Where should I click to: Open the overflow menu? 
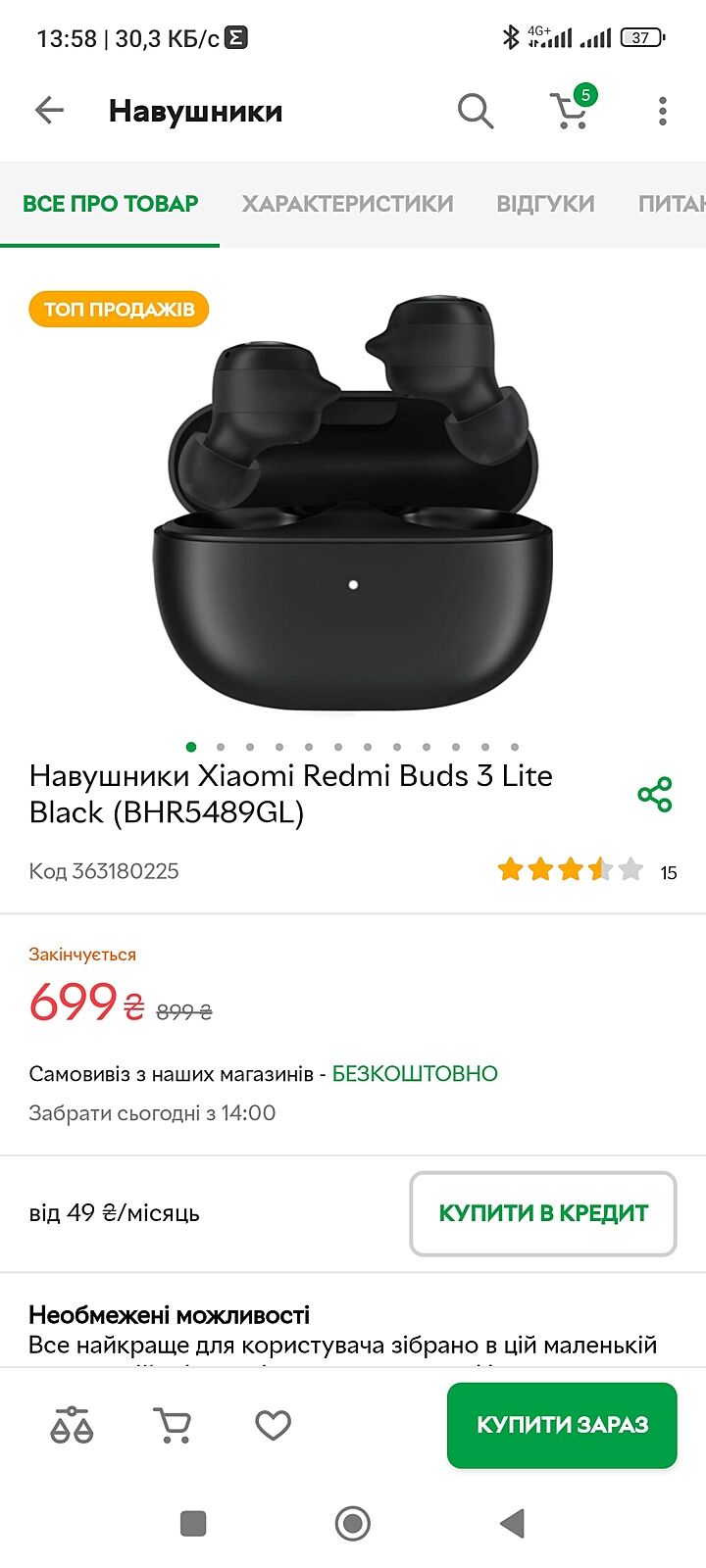(x=663, y=111)
